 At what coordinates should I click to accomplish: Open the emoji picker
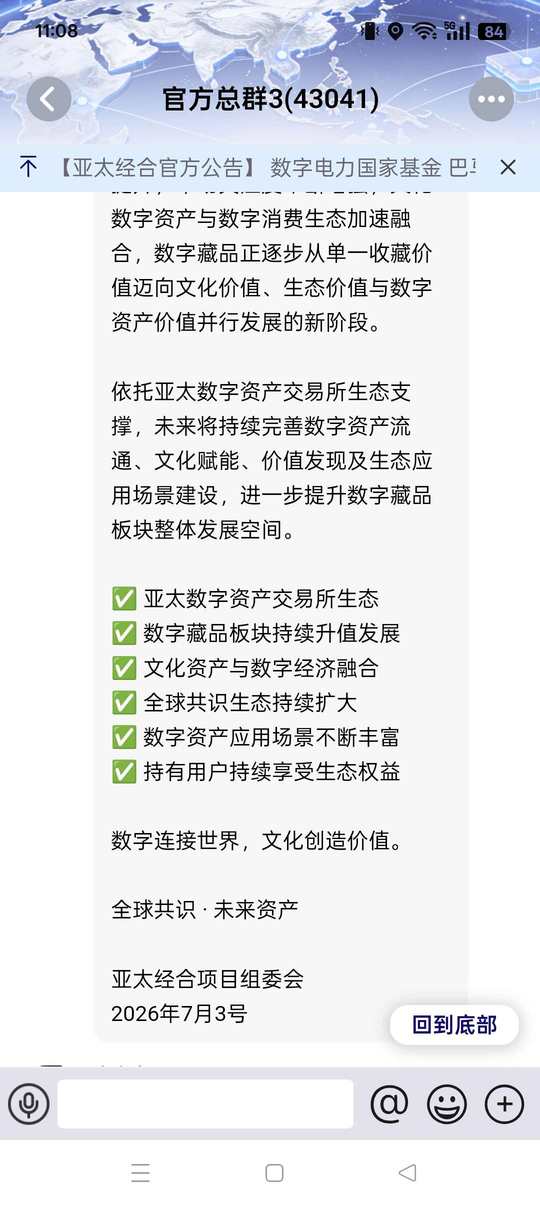point(447,1104)
